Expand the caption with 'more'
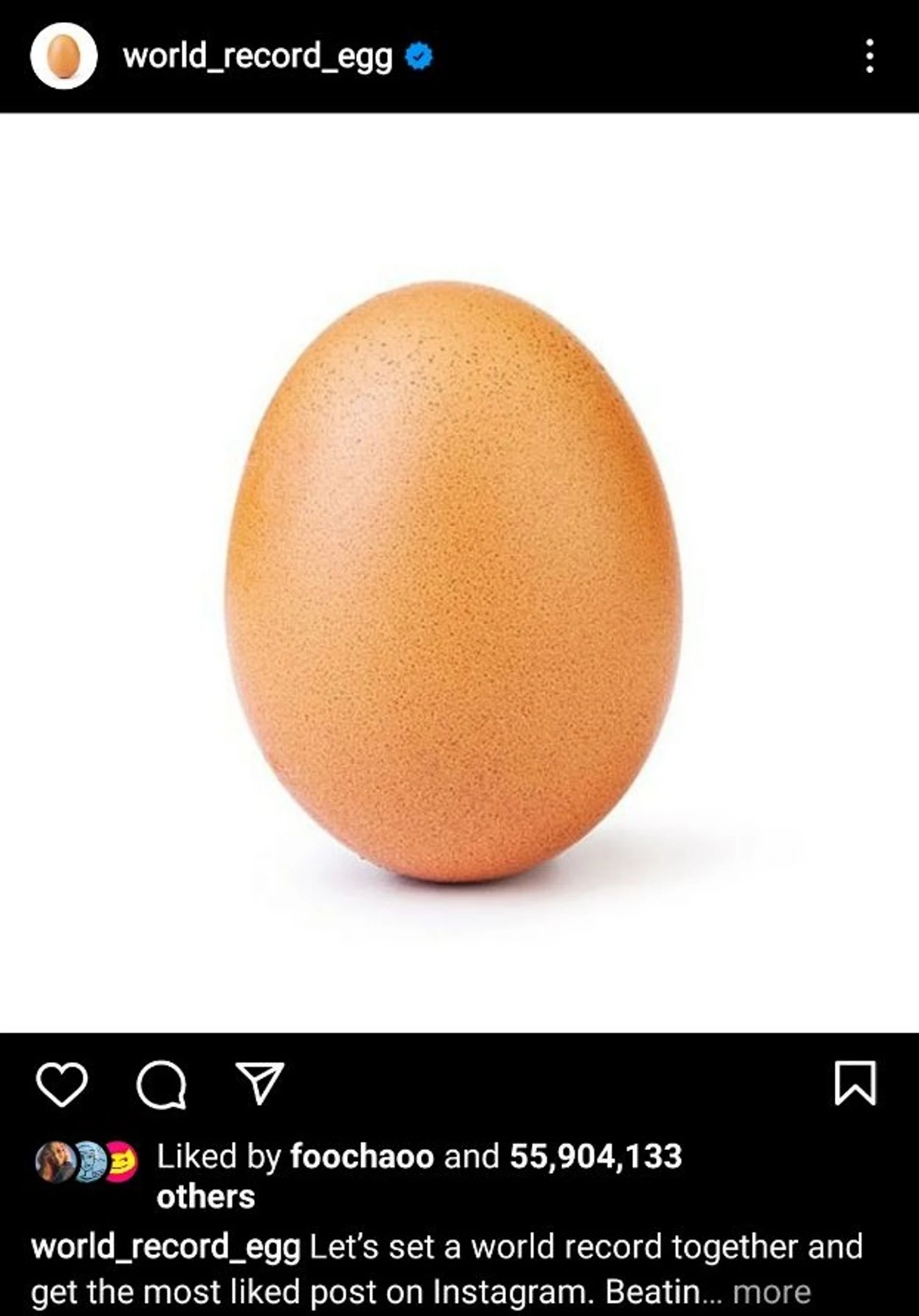This screenshot has width=919, height=1316. tap(772, 1292)
